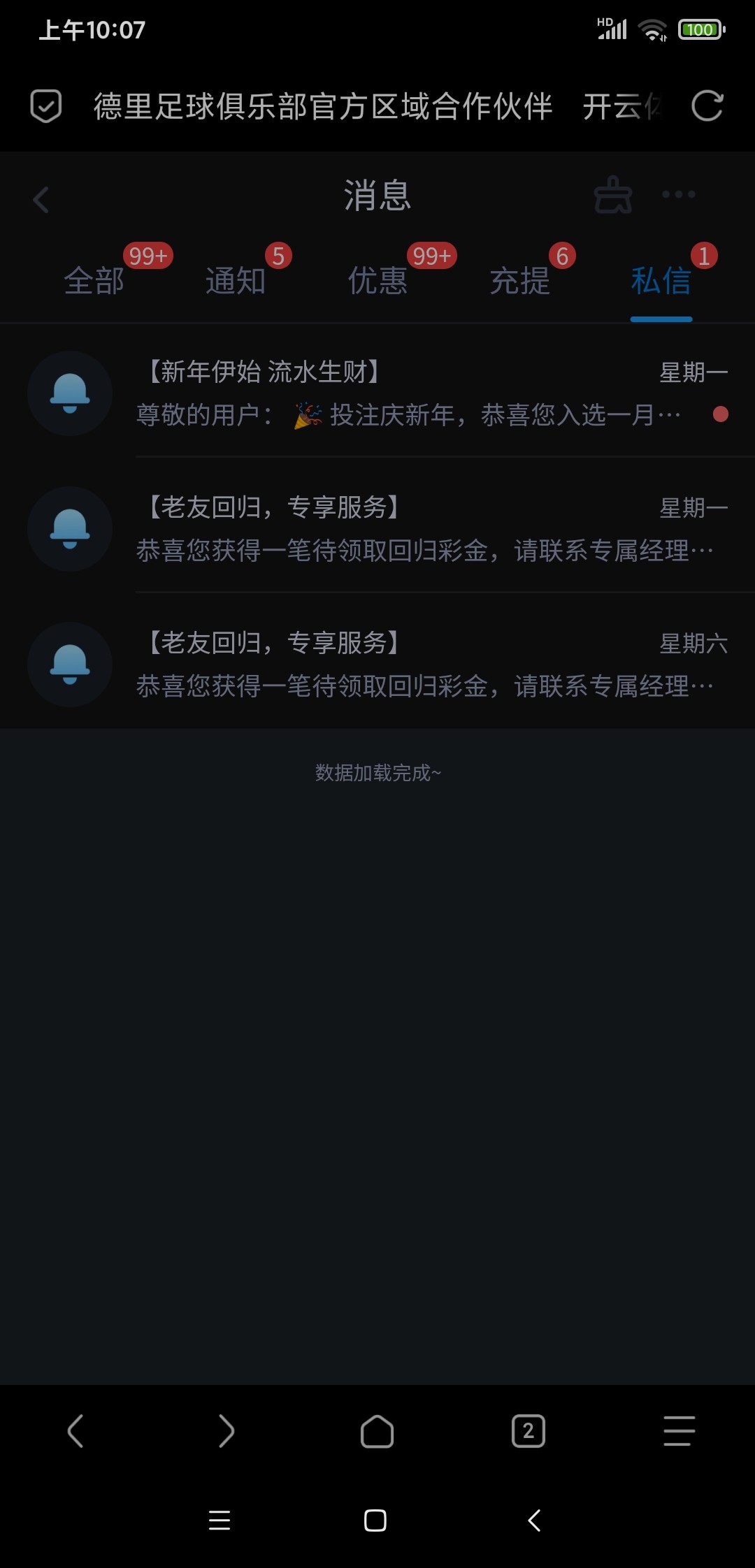Screen dimensions: 755x1568
Task: Reload the page with the refresh icon
Action: point(707,106)
